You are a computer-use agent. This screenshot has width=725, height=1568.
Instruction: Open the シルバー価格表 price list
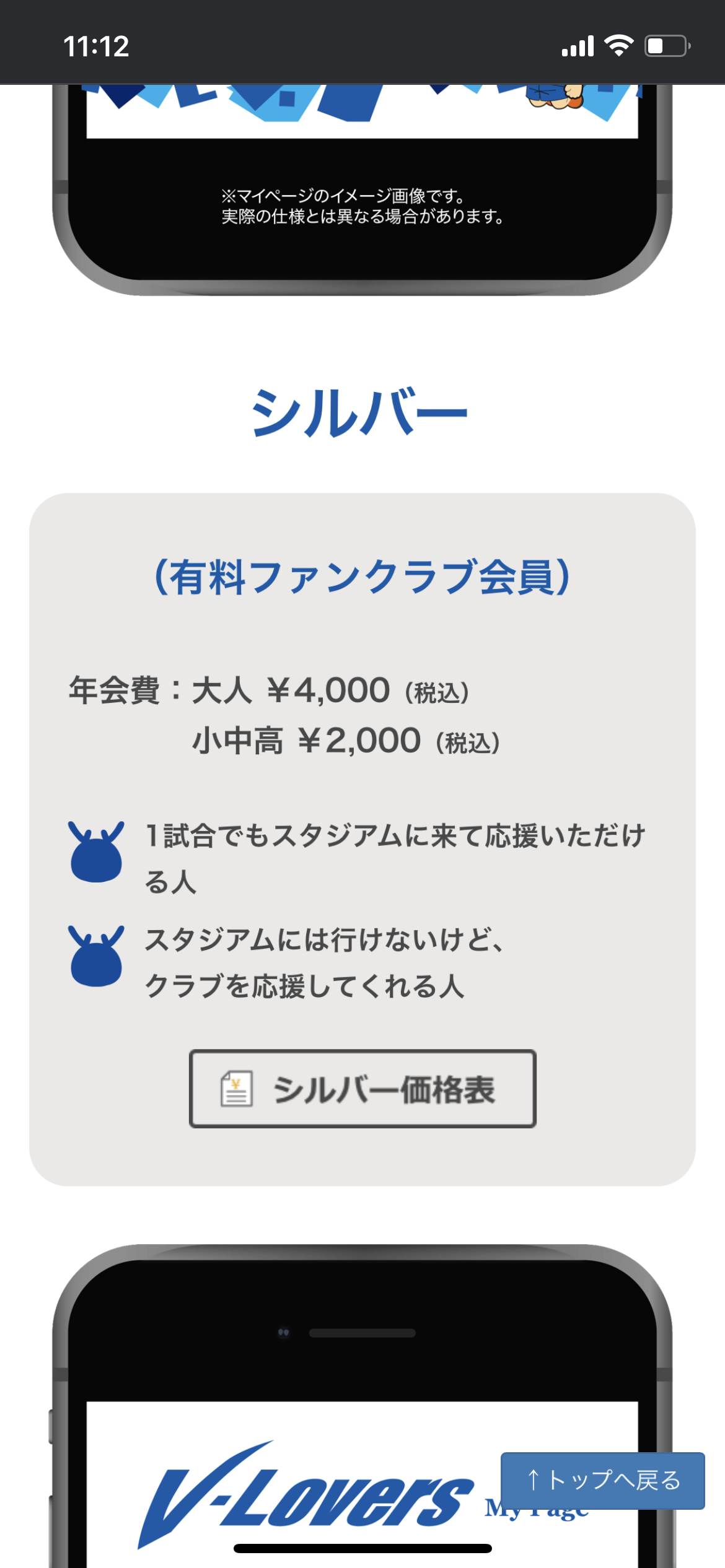pyautogui.click(x=362, y=1089)
